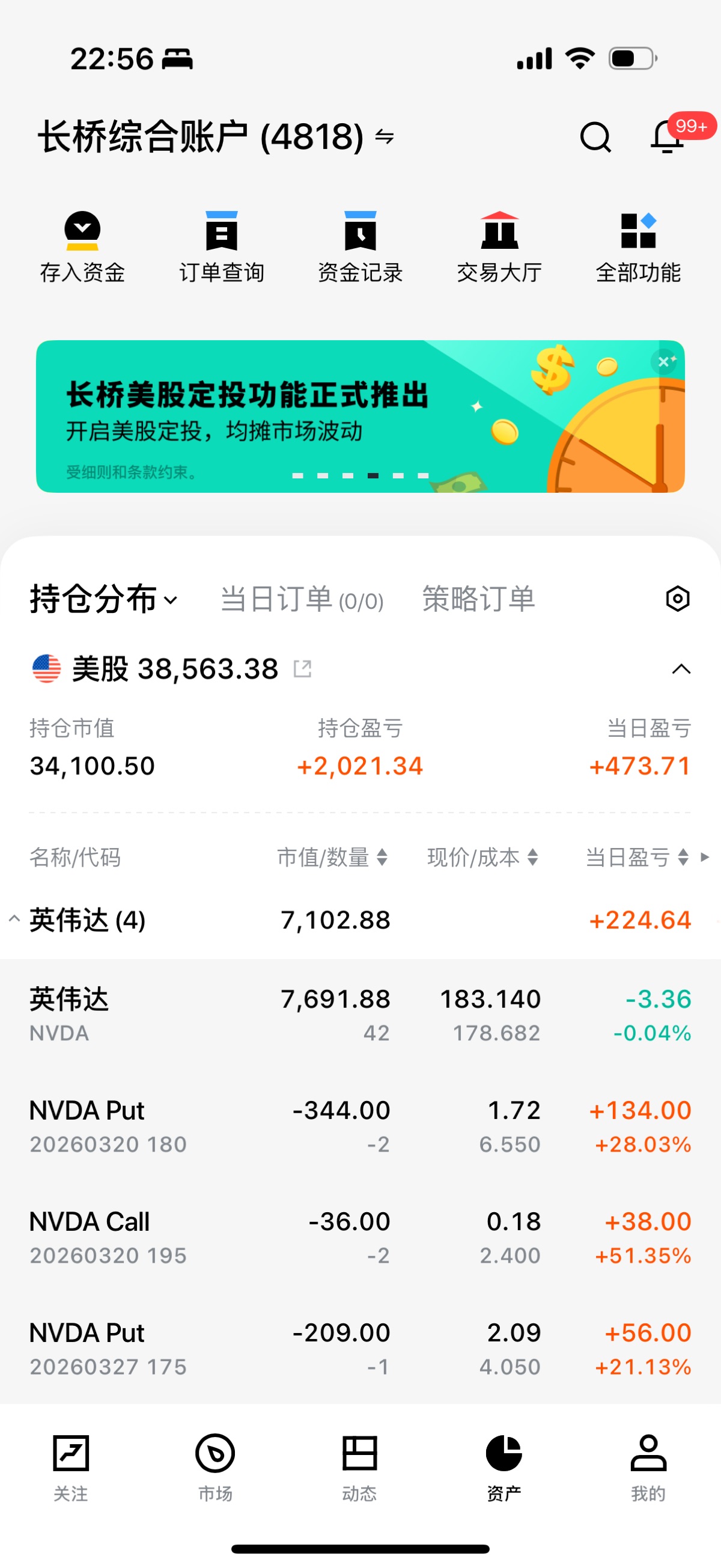Screen dimensions: 721x1568
Task: Collapse the 美股 holdings section
Action: [681, 670]
